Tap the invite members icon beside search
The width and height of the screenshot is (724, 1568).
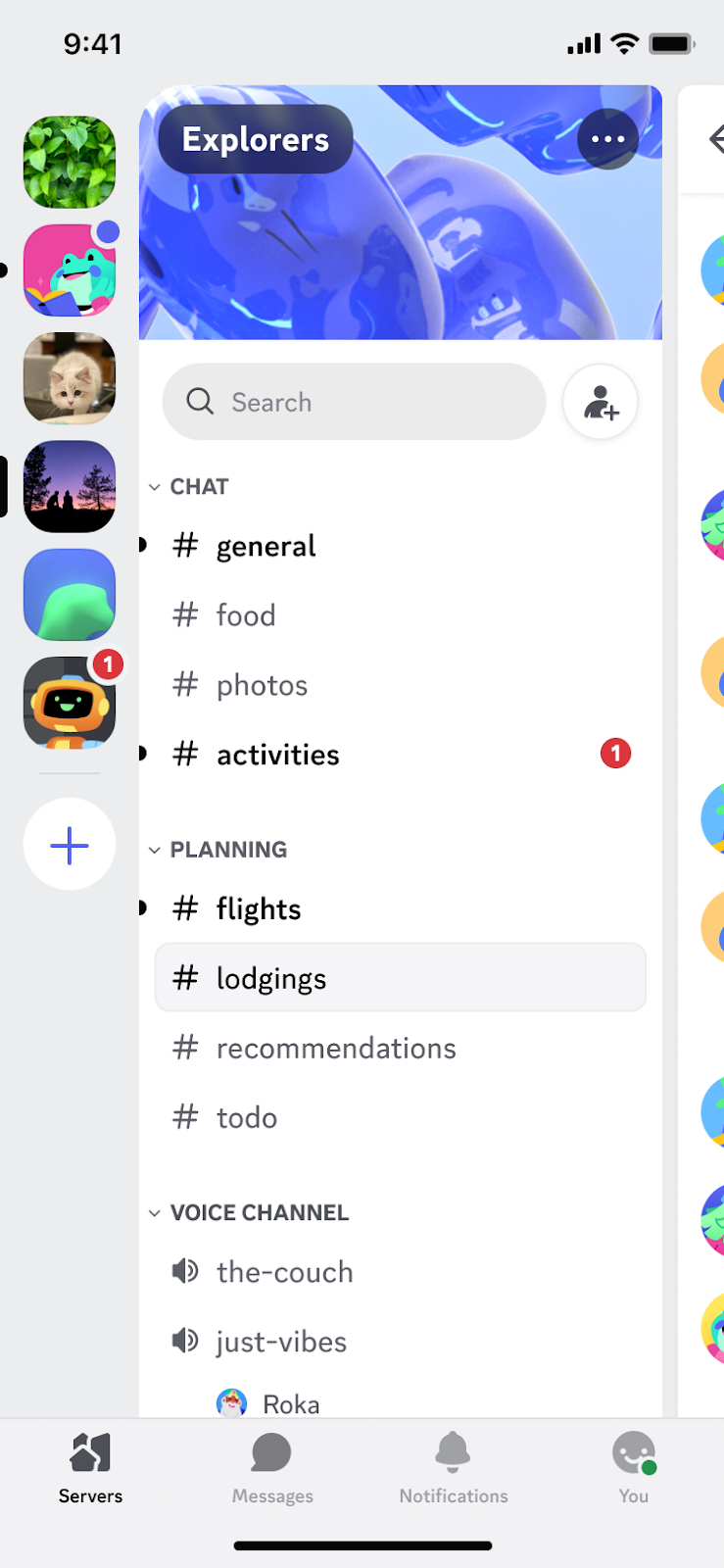point(601,402)
